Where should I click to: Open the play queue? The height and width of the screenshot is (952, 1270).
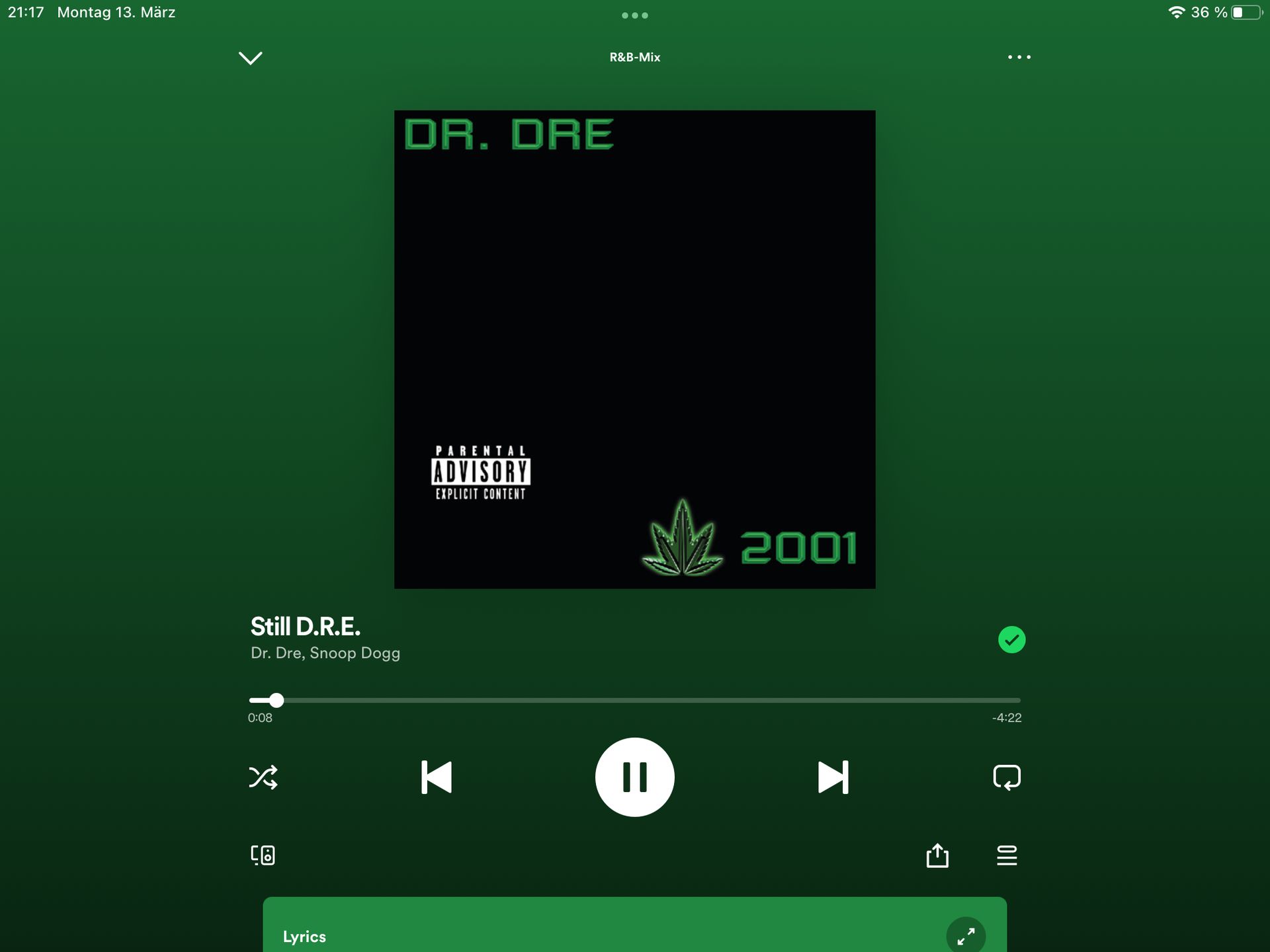pyautogui.click(x=1006, y=855)
